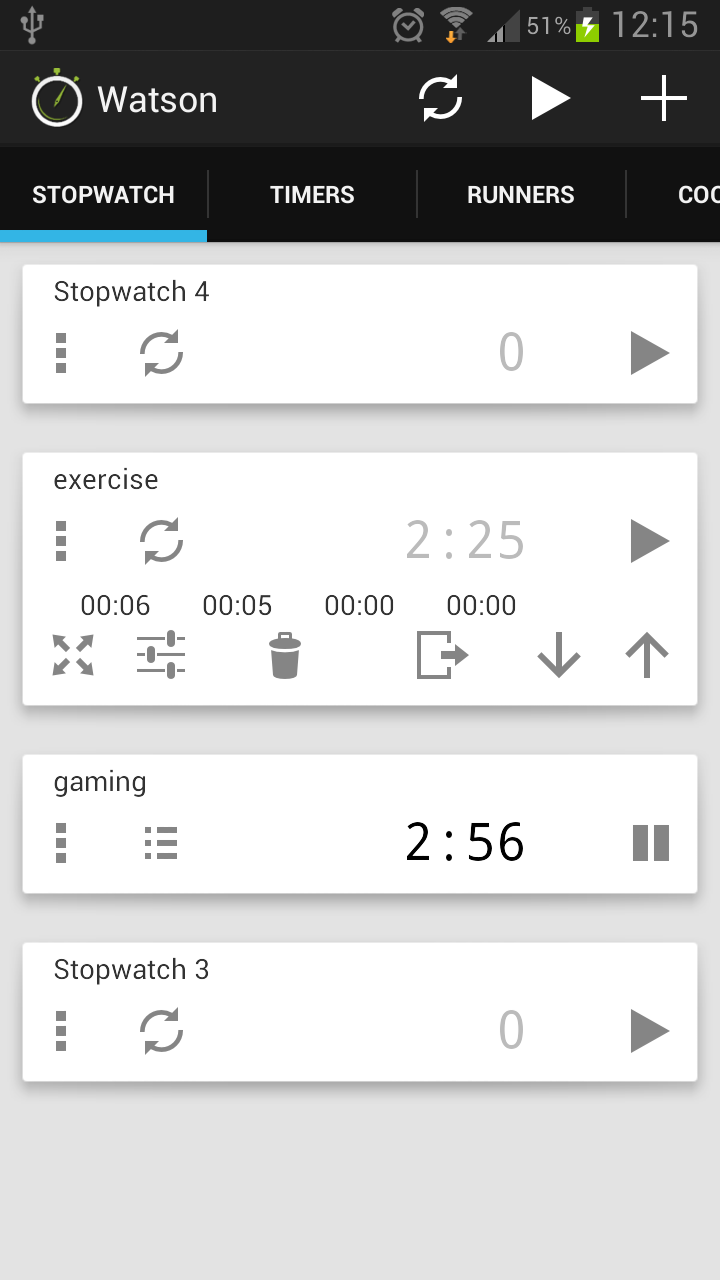This screenshot has width=720, height=1280.
Task: Start all stopwatches from the action bar
Action: click(x=551, y=98)
